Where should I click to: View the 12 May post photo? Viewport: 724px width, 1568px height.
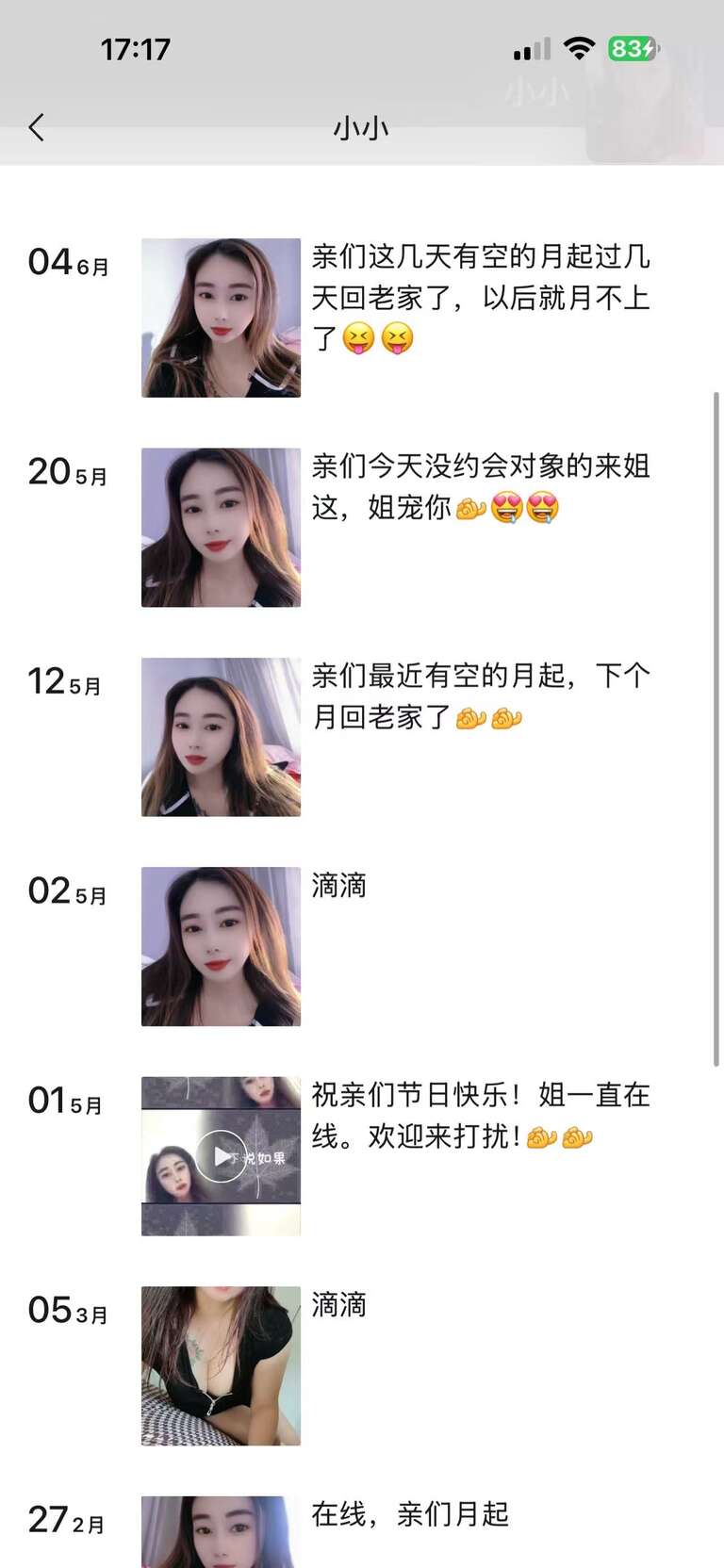coord(221,737)
